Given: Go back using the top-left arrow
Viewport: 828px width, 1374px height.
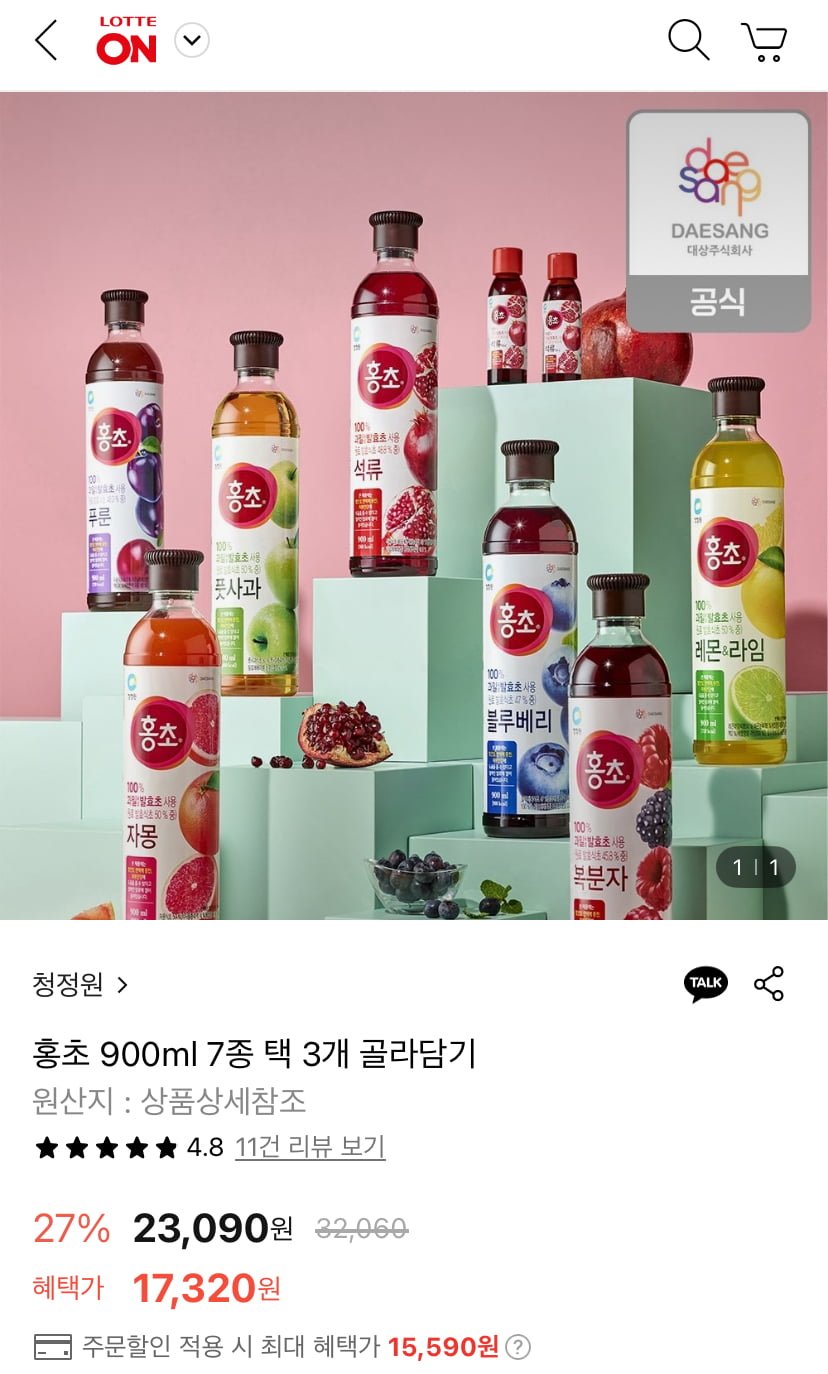Looking at the screenshot, I should (x=46, y=41).
